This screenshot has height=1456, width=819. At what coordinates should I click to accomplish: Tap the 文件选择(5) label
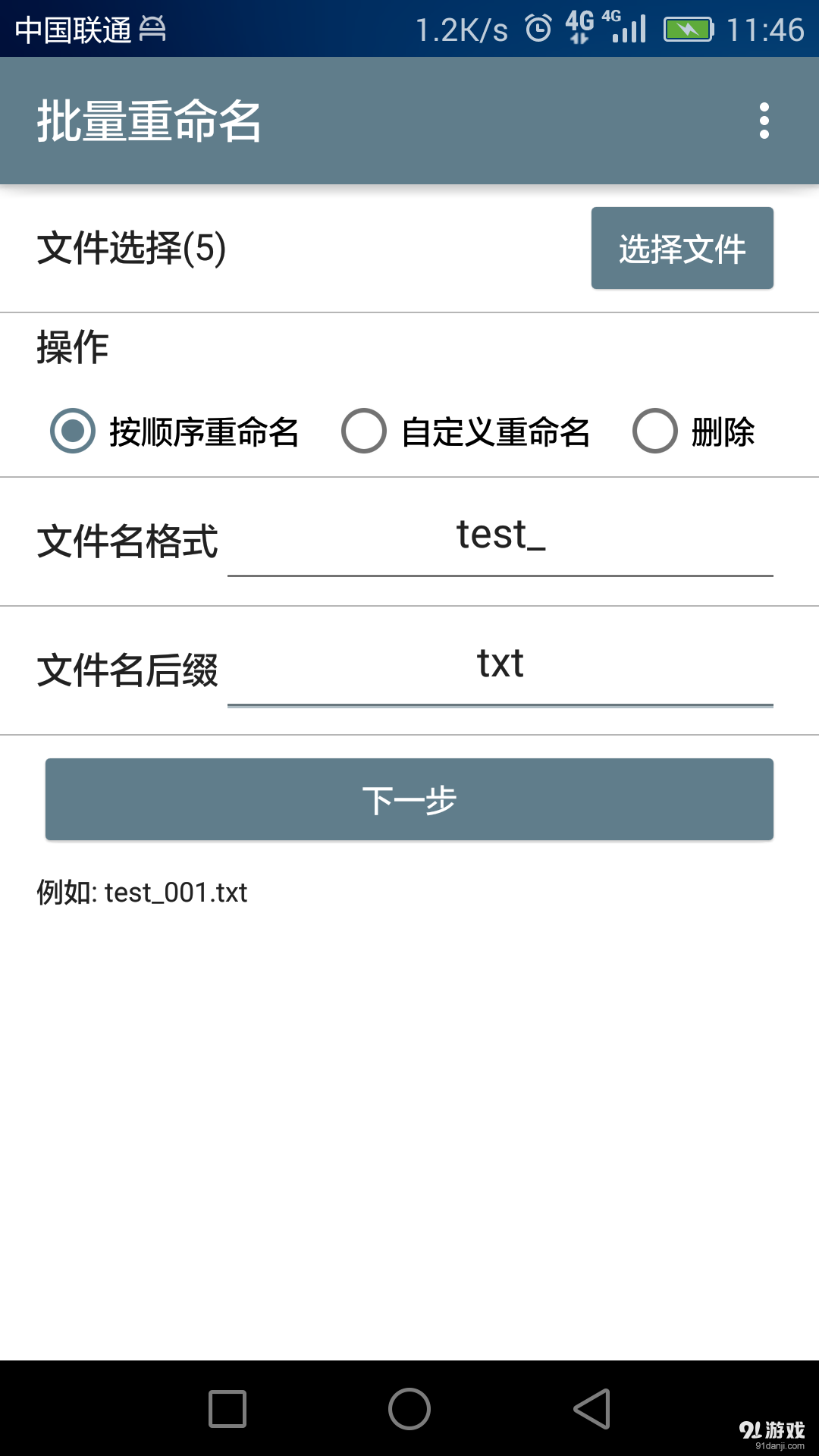point(129,248)
